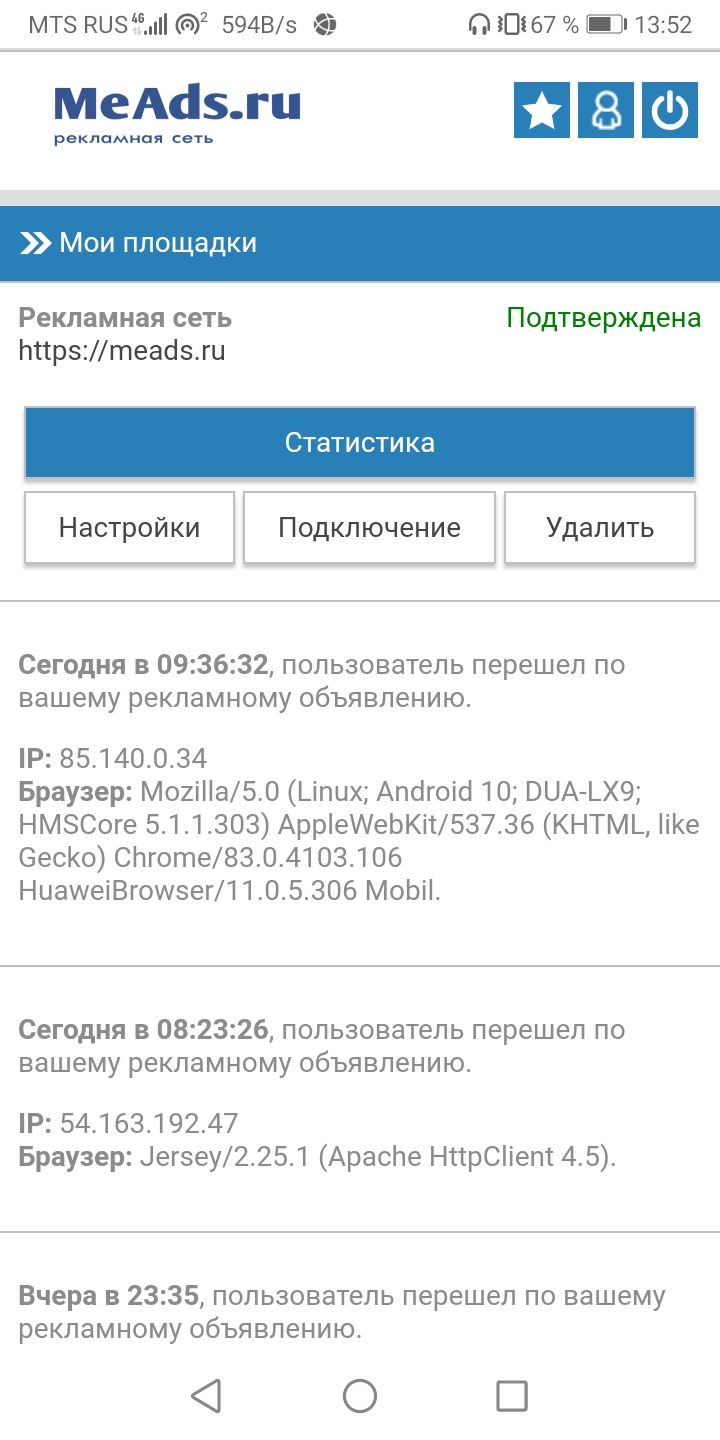
Task: Go to the home screen
Action: tap(359, 1395)
